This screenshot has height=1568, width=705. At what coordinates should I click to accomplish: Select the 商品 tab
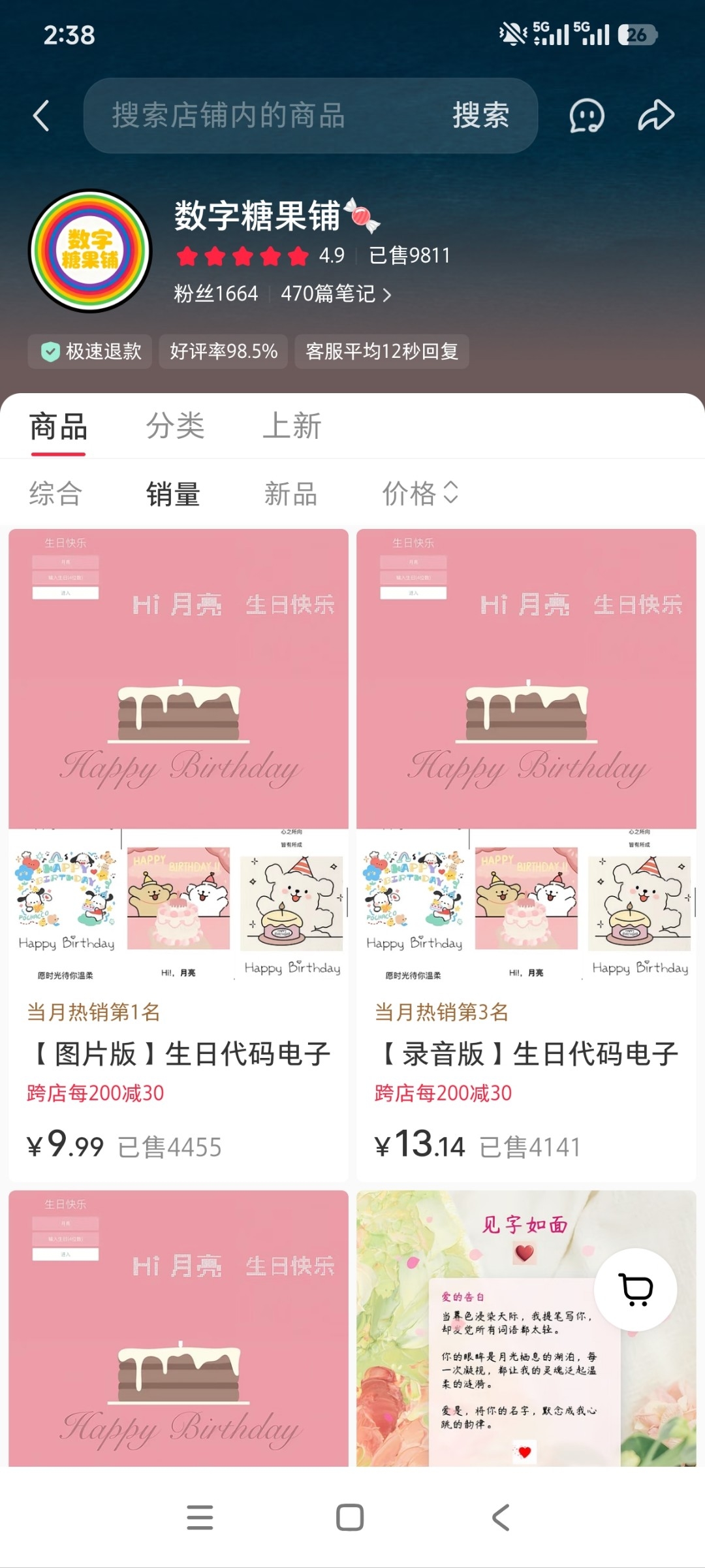[x=58, y=427]
